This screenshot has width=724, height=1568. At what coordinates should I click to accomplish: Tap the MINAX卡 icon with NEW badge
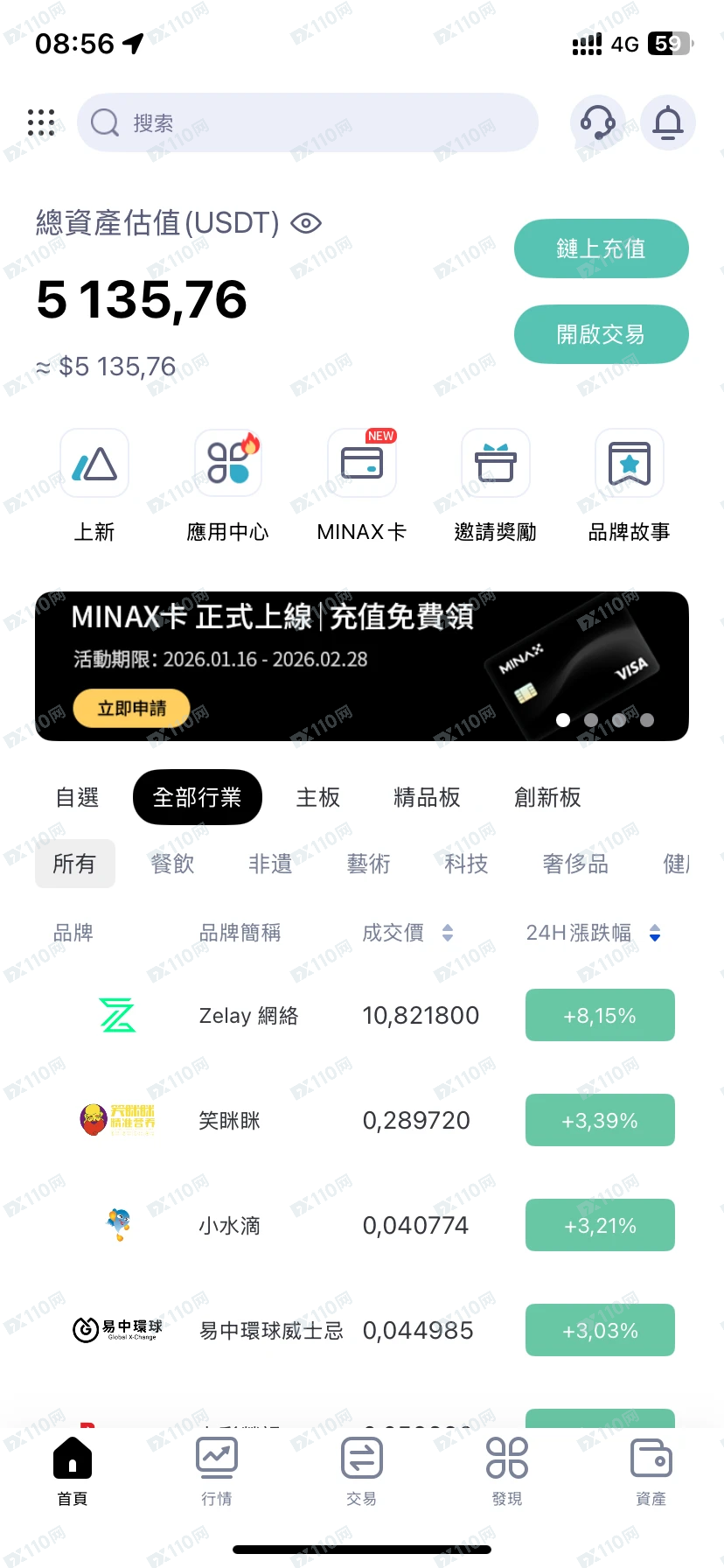point(361,463)
